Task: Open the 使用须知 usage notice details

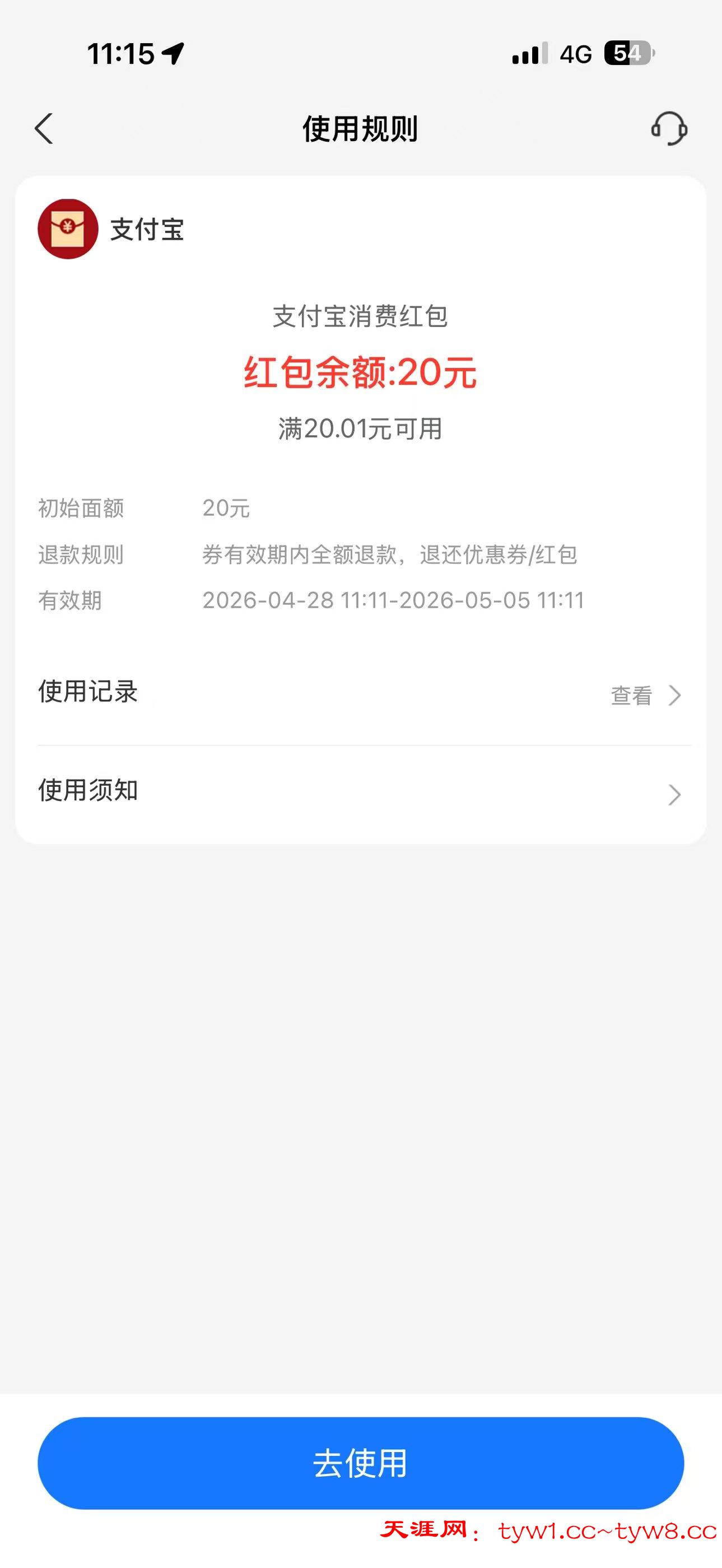Action: click(88, 791)
